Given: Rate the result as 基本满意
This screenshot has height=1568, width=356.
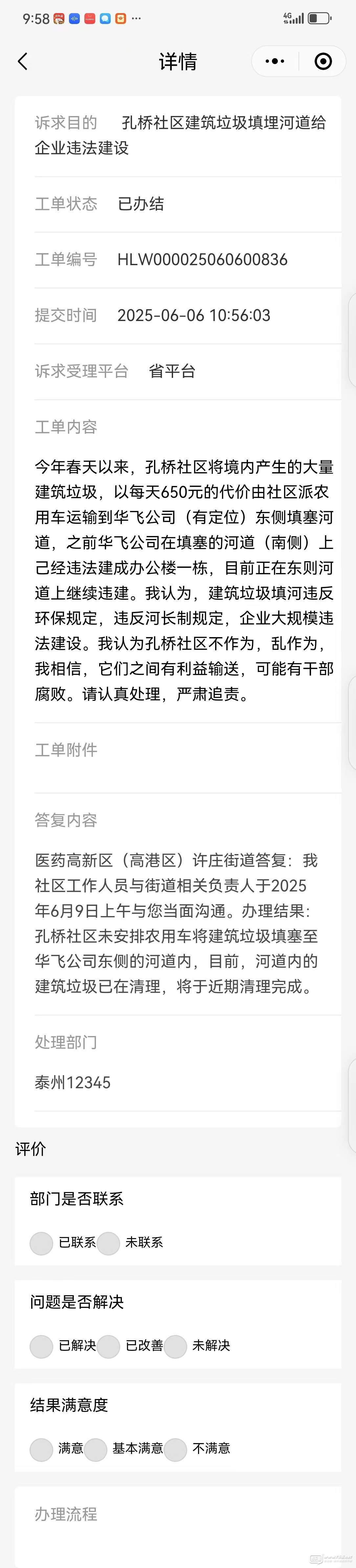Looking at the screenshot, I should [x=96, y=1449].
